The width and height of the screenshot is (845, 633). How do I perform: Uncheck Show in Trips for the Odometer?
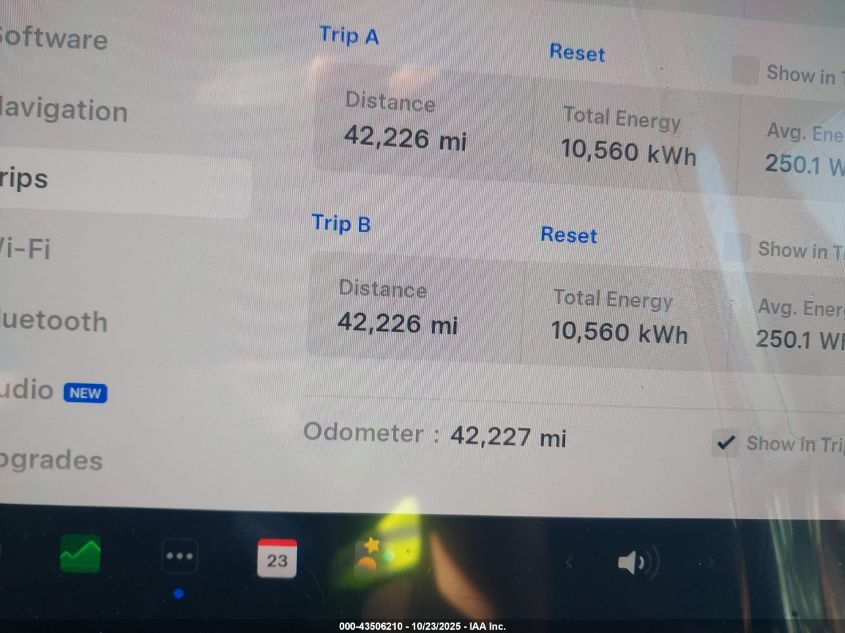pyautogui.click(x=726, y=442)
